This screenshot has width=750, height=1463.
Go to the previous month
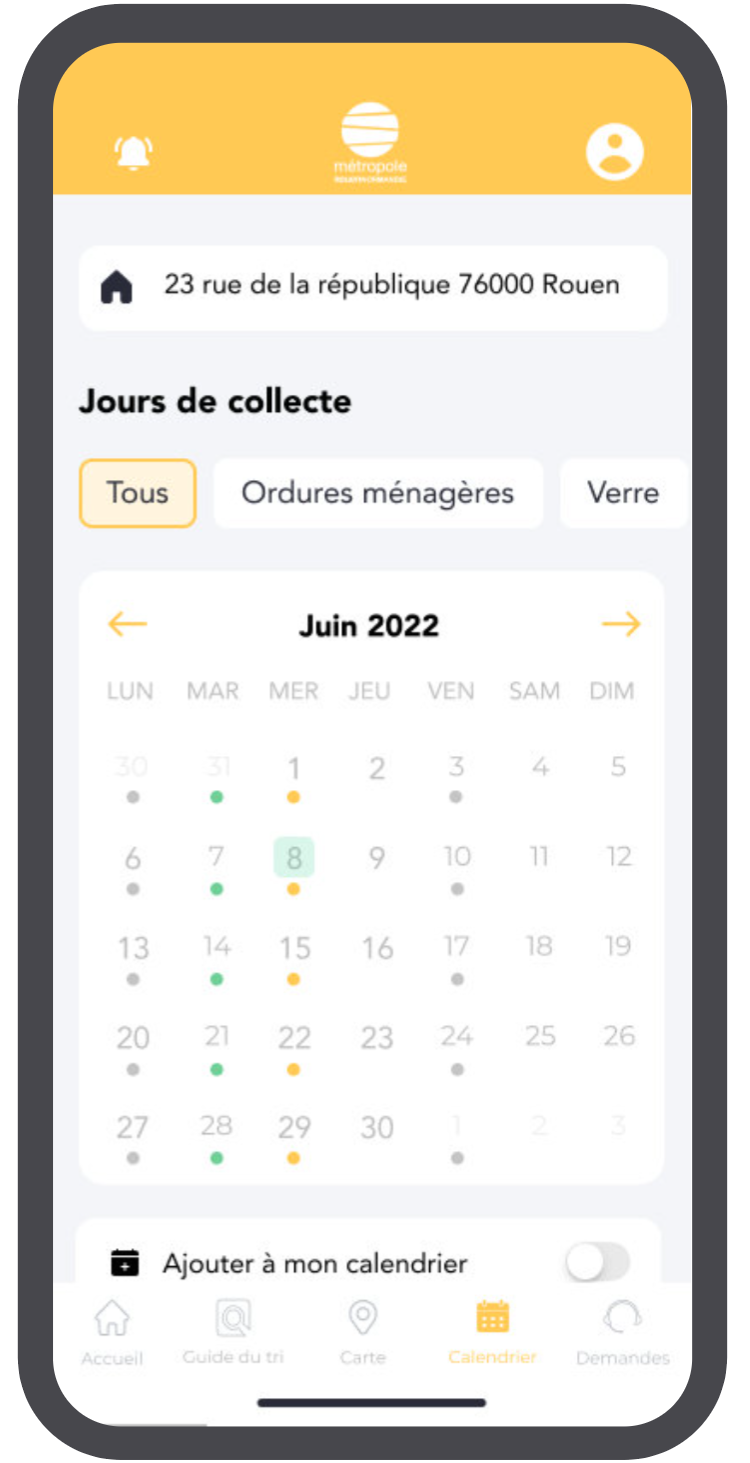[127, 625]
